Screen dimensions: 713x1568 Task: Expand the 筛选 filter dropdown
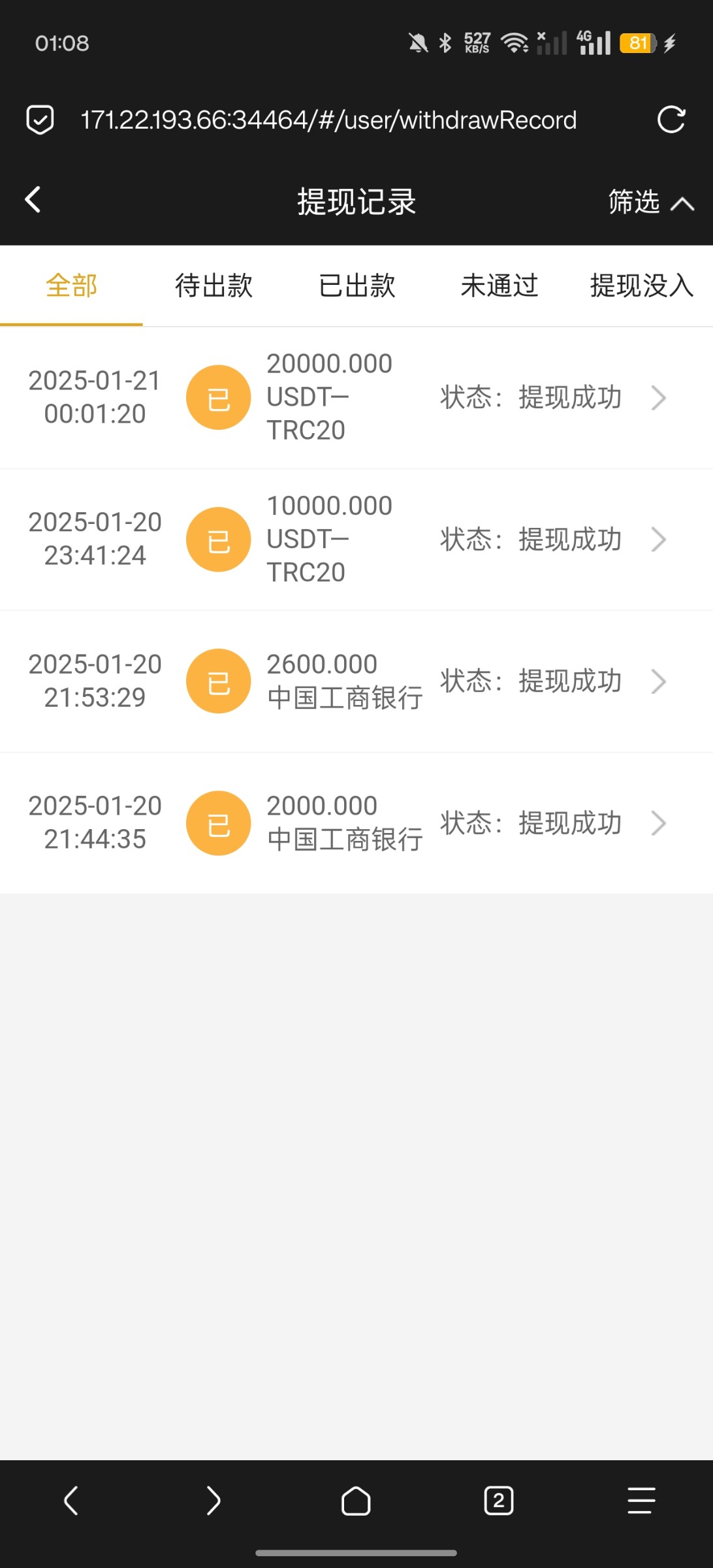[x=650, y=202]
